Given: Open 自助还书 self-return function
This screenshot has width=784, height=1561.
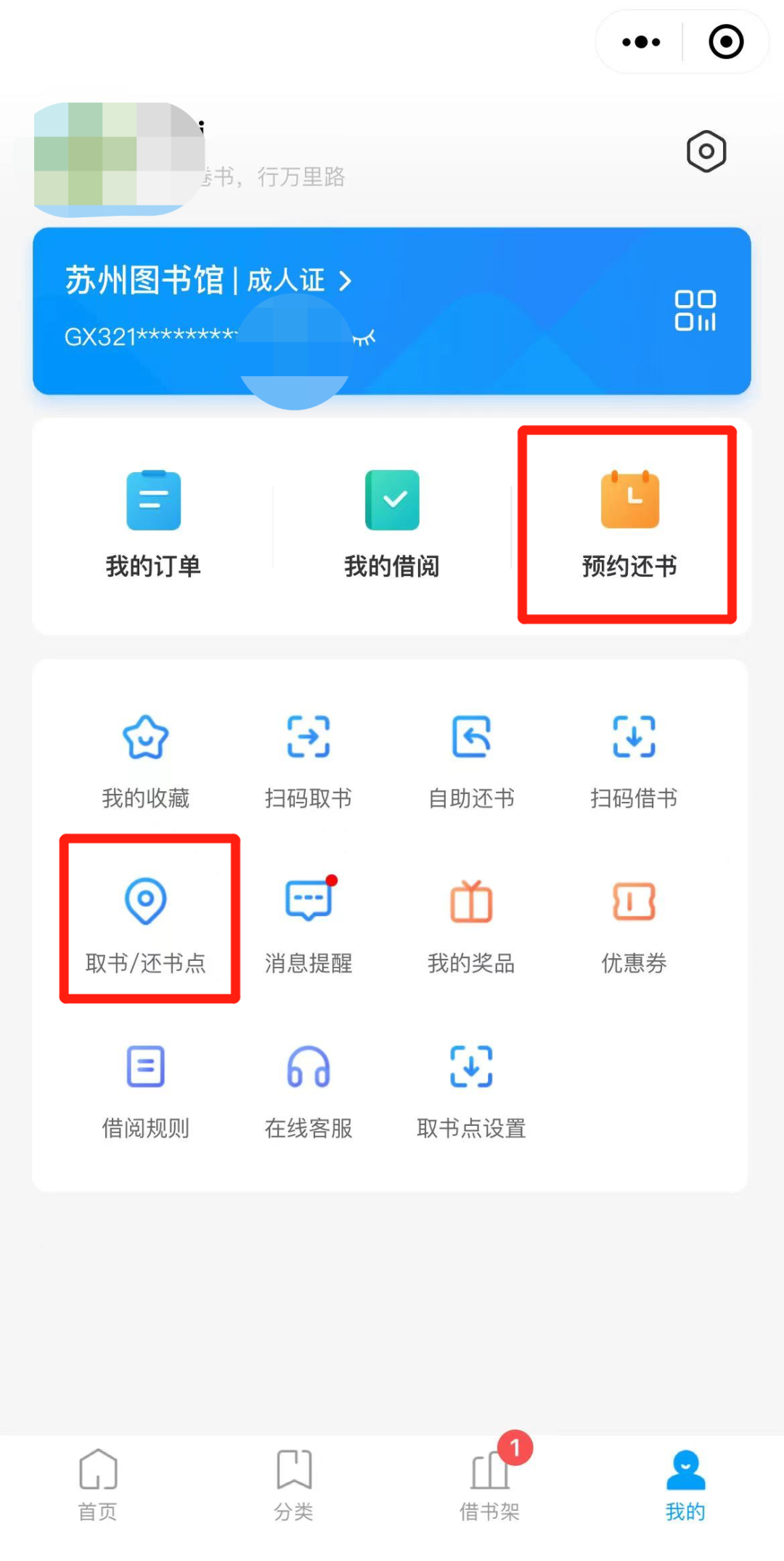Looking at the screenshot, I should (x=470, y=759).
